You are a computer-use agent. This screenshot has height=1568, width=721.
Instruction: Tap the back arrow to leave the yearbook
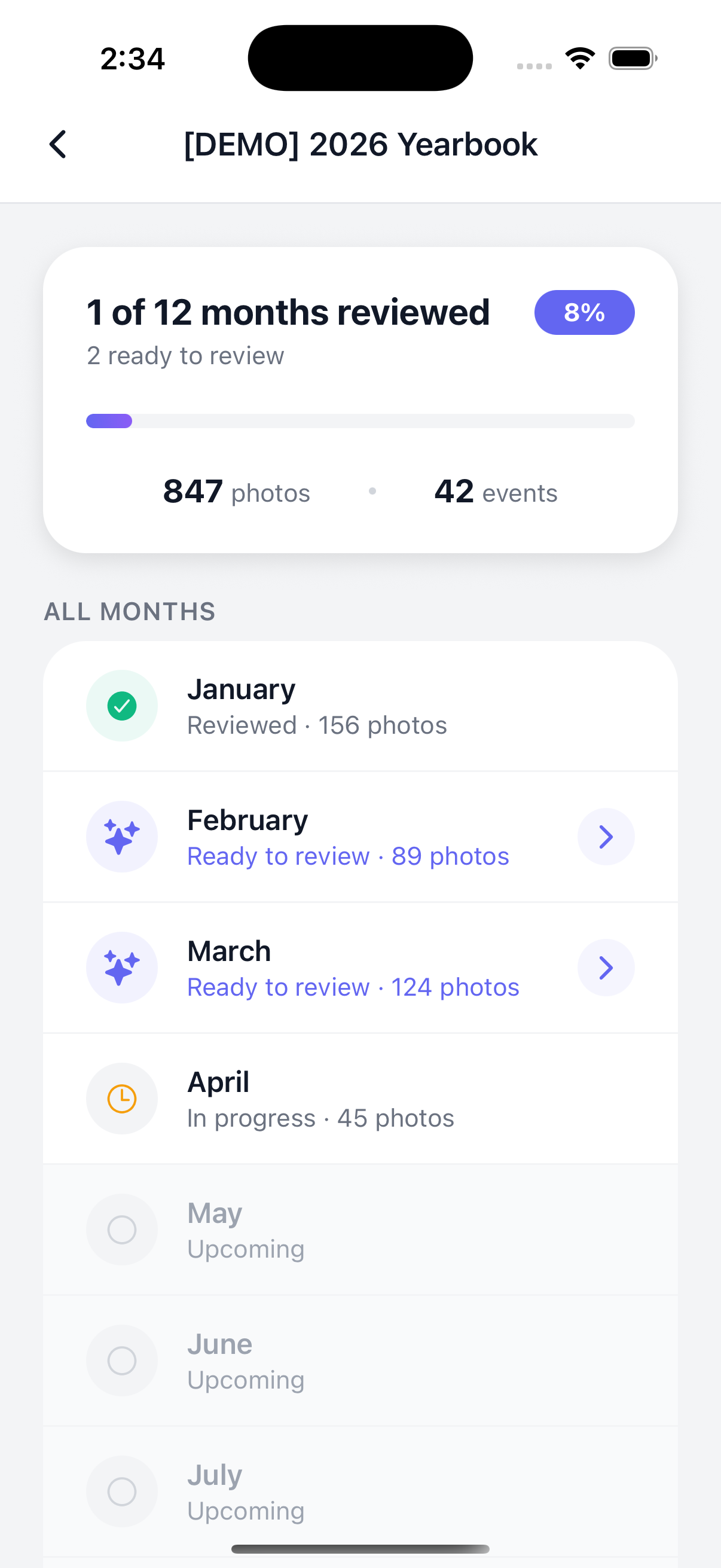coord(57,144)
